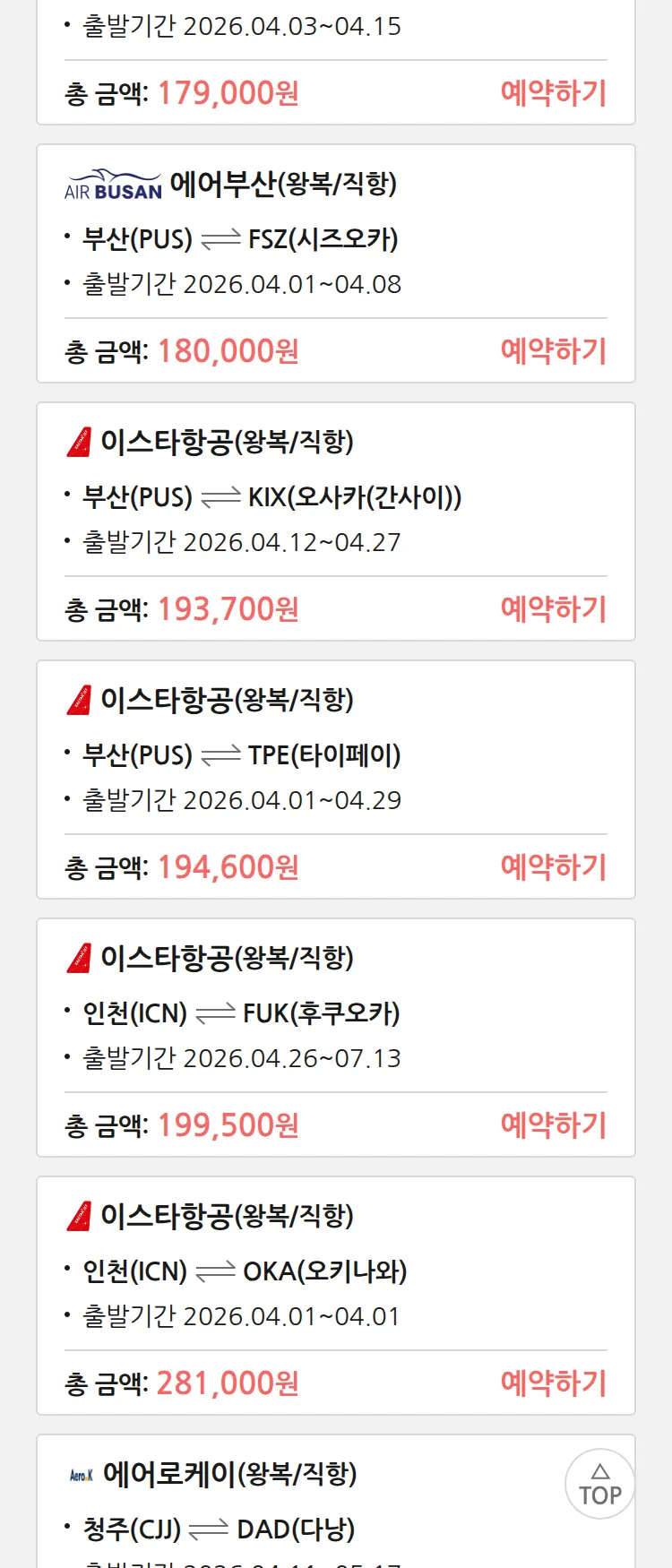Jump back to top with TOP button

600,1485
